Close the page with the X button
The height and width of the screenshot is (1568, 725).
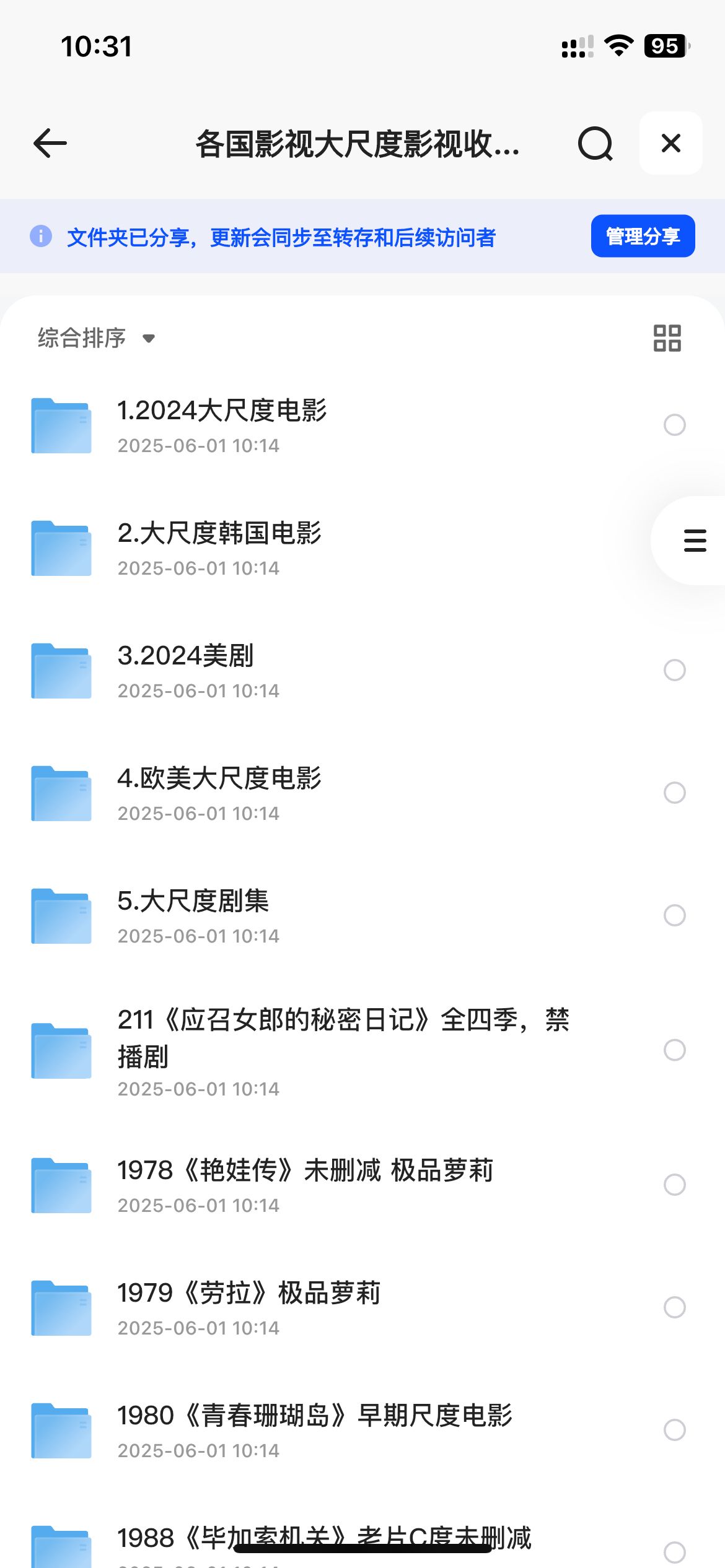point(671,143)
